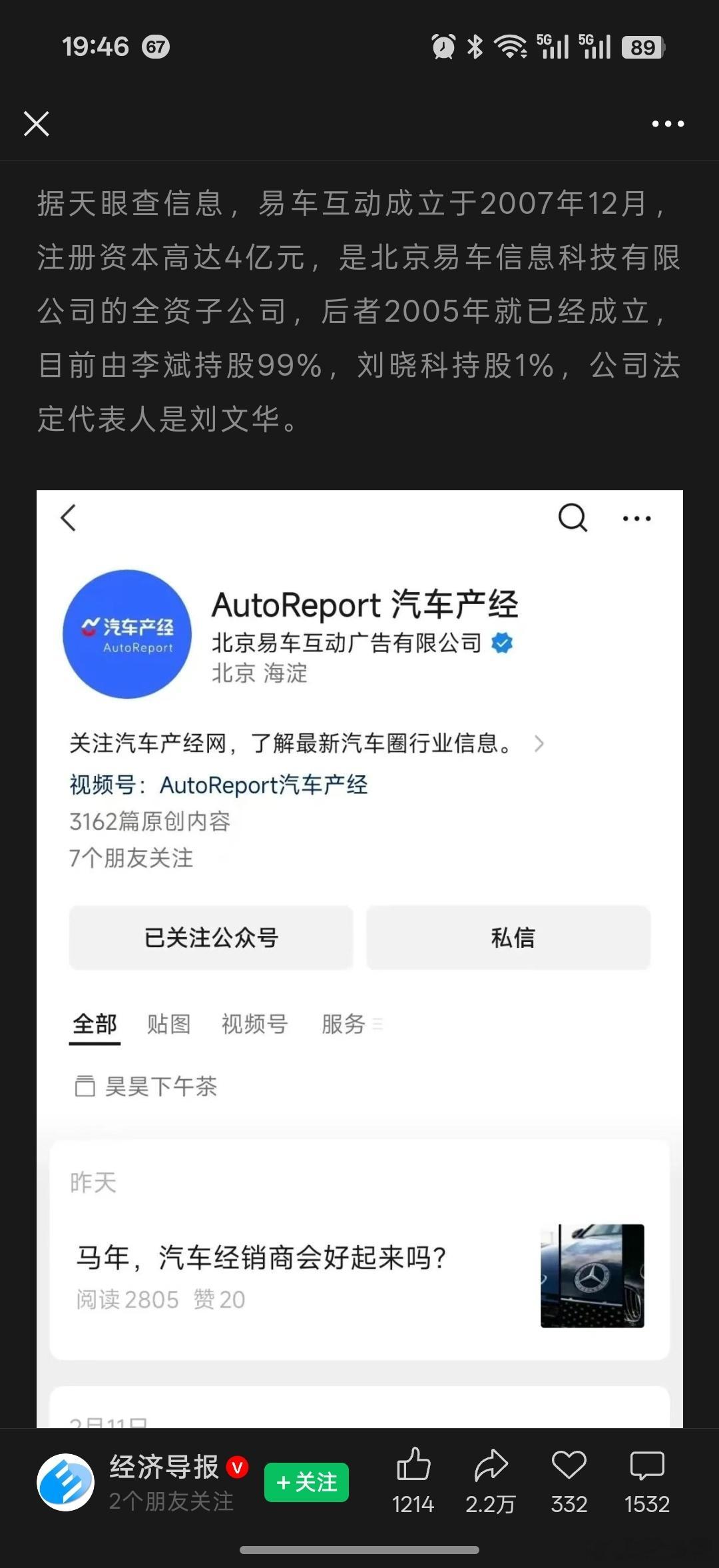The width and height of the screenshot is (719, 1568).
Task: Switch to the 视频号 tab
Action: coord(254,1024)
